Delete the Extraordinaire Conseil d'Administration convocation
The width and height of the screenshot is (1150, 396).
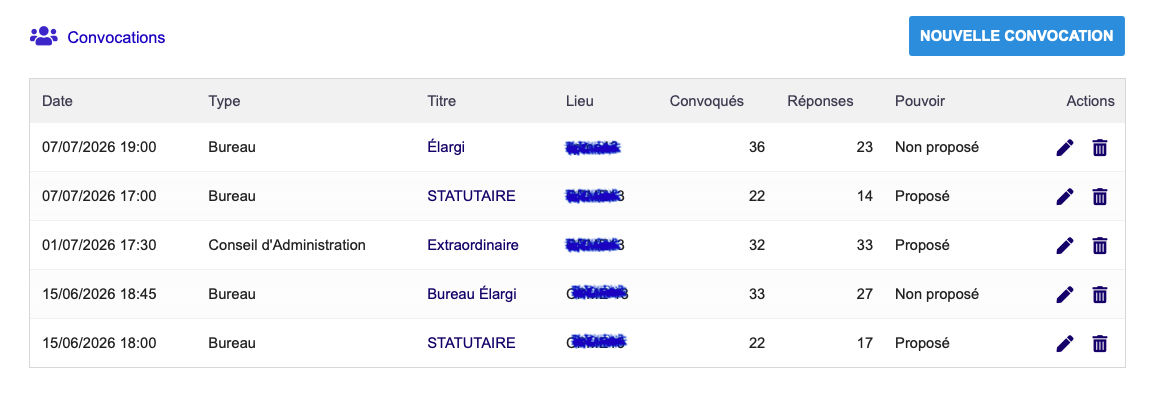coord(1099,246)
